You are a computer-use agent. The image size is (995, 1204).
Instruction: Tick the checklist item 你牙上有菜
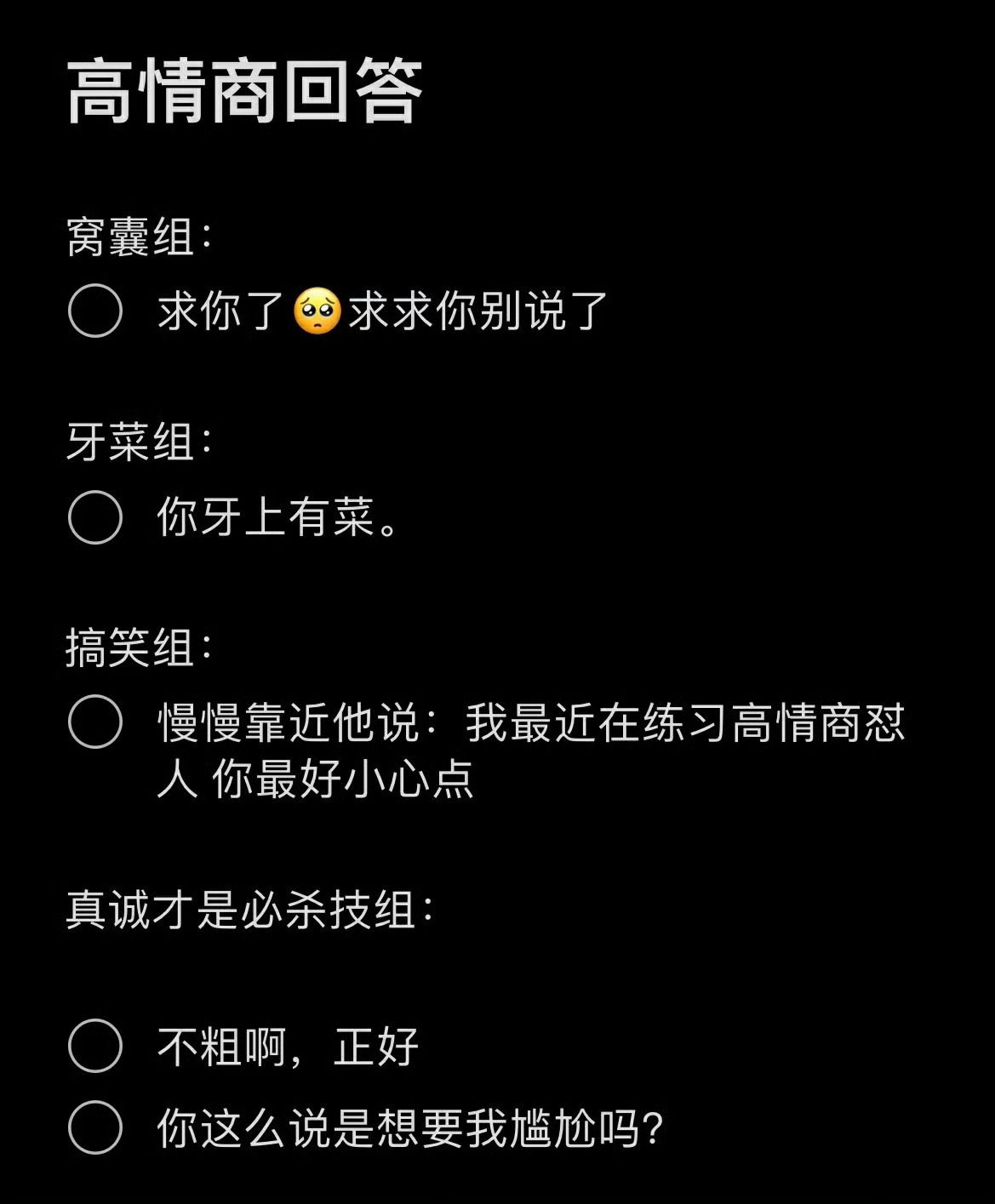click(x=95, y=517)
